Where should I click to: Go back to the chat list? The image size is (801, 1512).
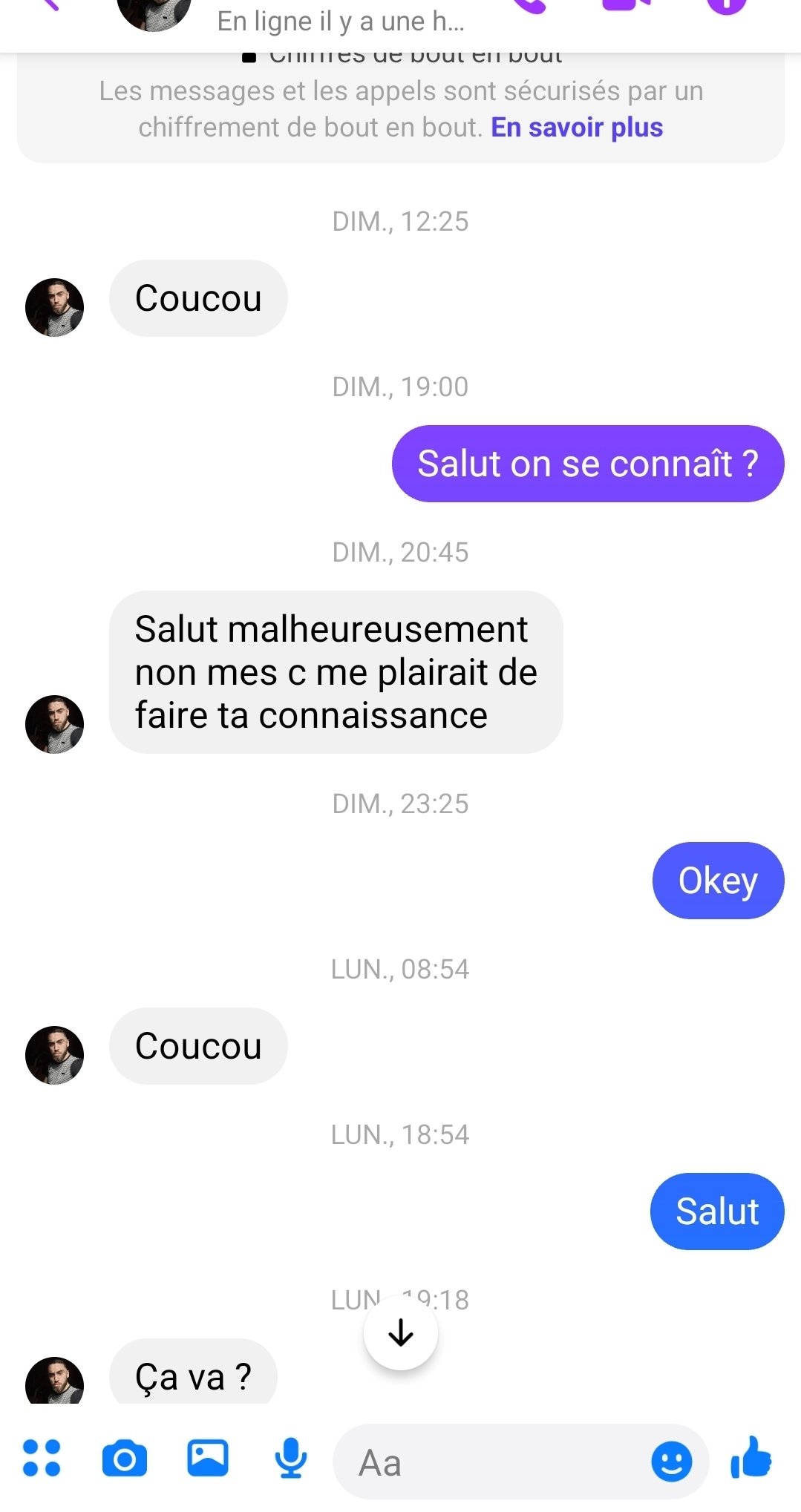coord(50,4)
